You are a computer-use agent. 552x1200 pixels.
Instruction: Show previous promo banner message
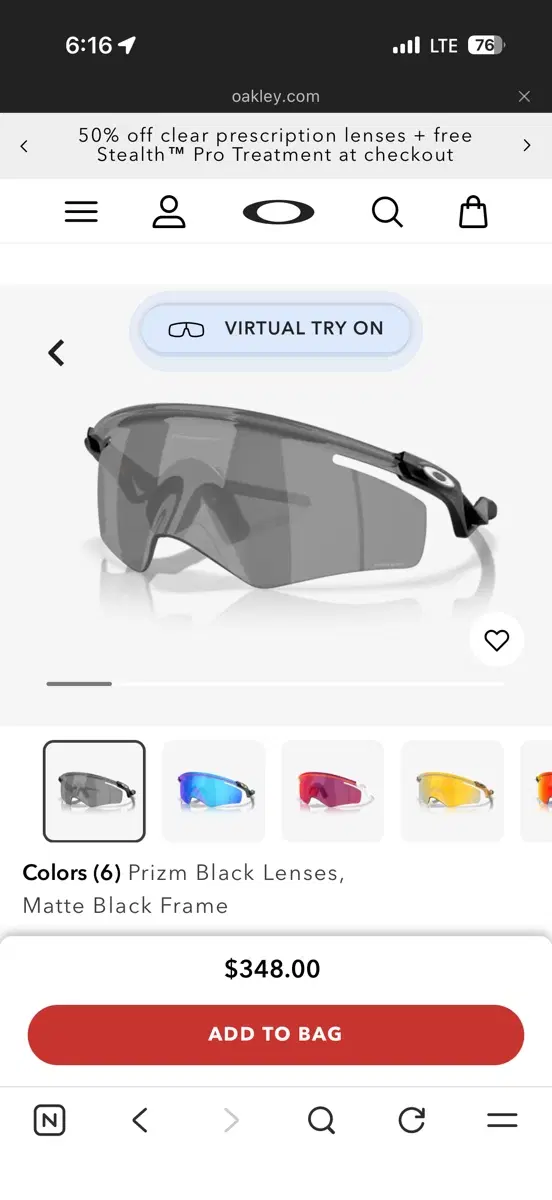tap(24, 146)
